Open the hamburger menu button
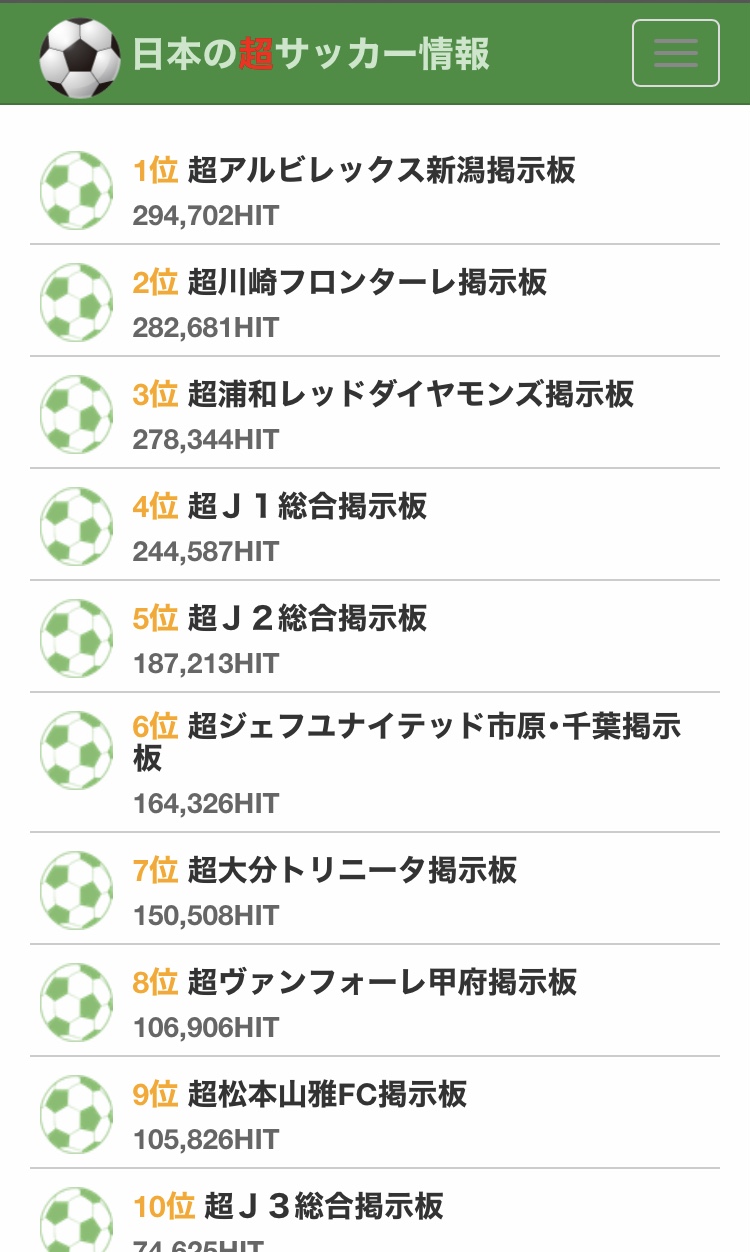This screenshot has width=750, height=1252. pos(676,53)
